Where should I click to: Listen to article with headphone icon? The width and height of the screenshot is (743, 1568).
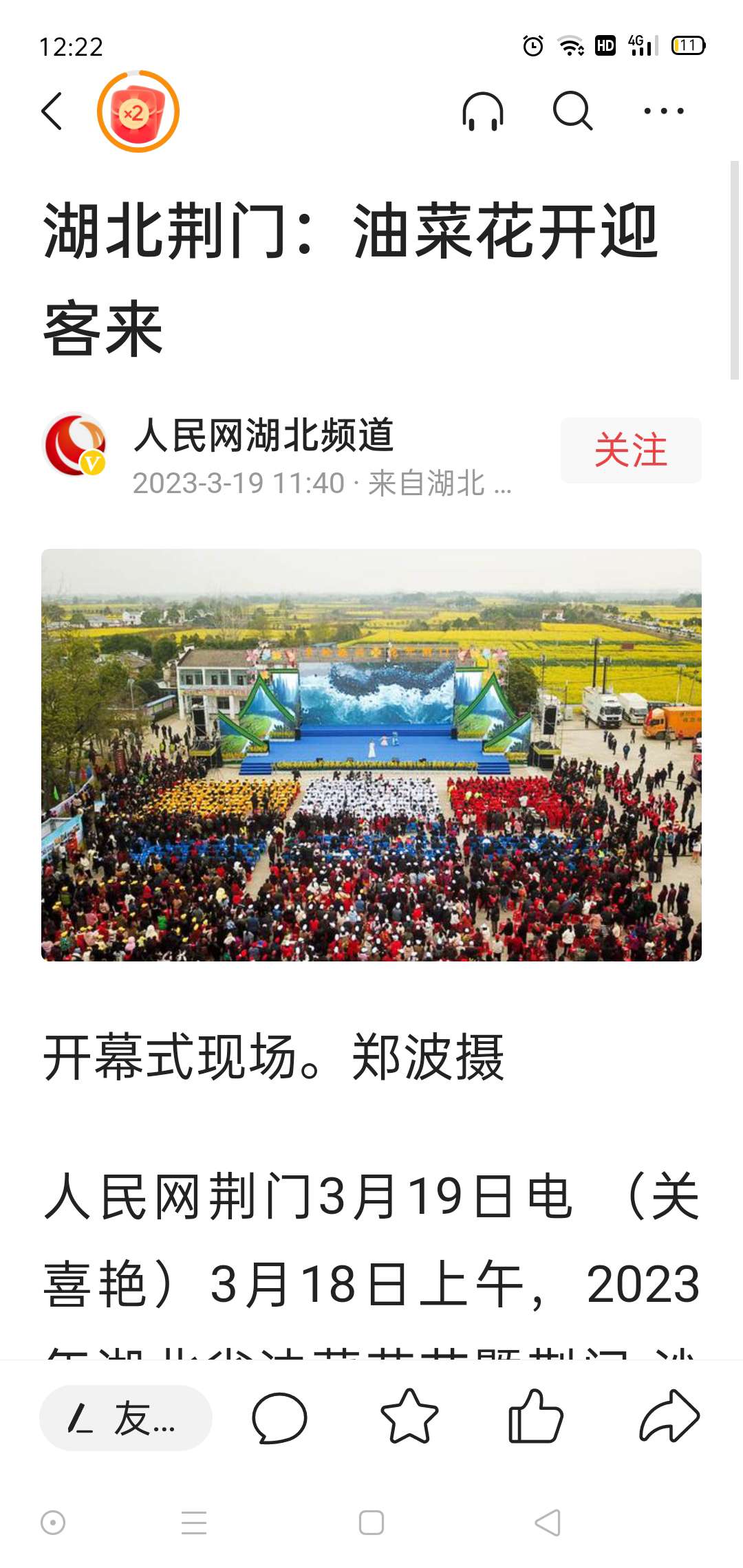tap(483, 111)
